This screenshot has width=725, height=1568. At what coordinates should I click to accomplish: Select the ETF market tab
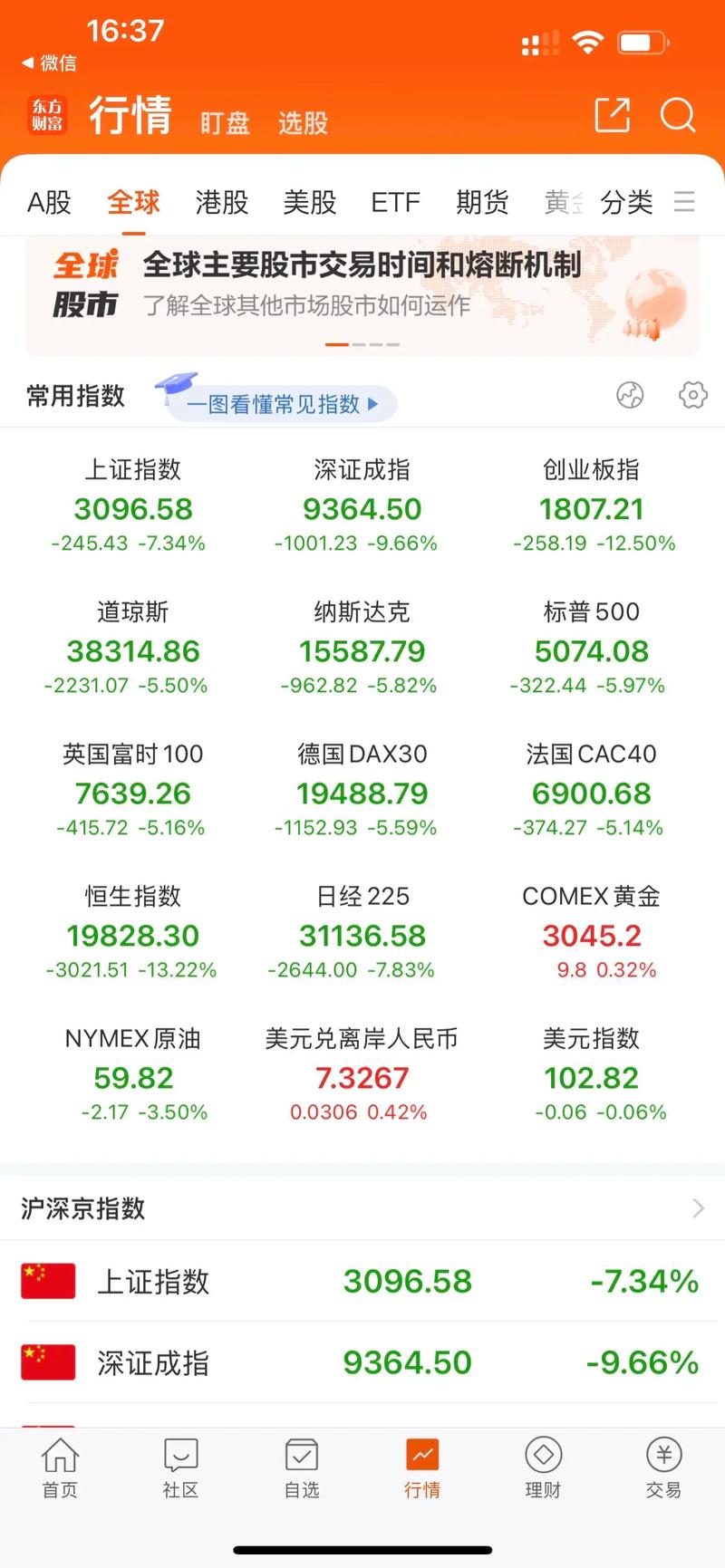(395, 202)
